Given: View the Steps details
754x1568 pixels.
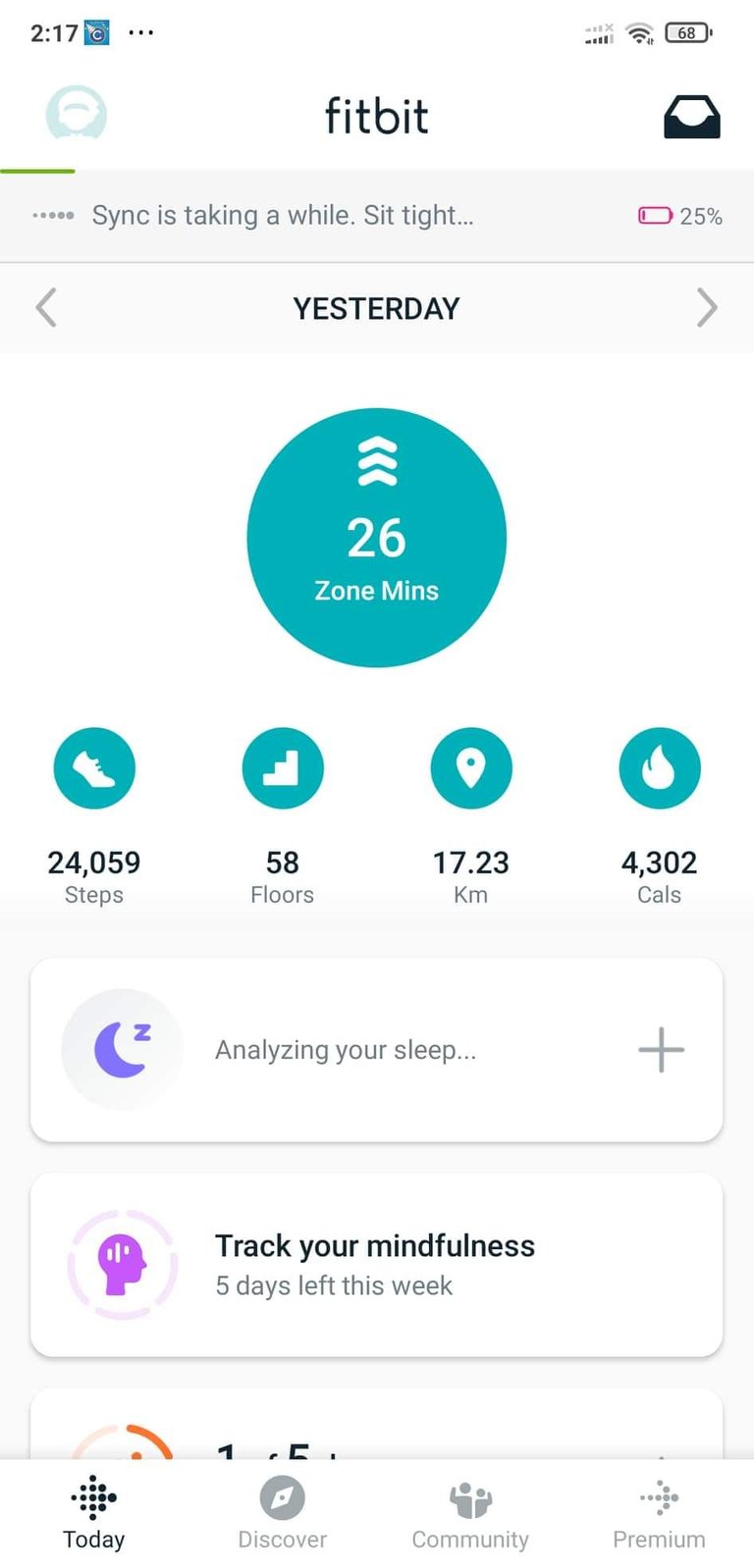Looking at the screenshot, I should (94, 816).
